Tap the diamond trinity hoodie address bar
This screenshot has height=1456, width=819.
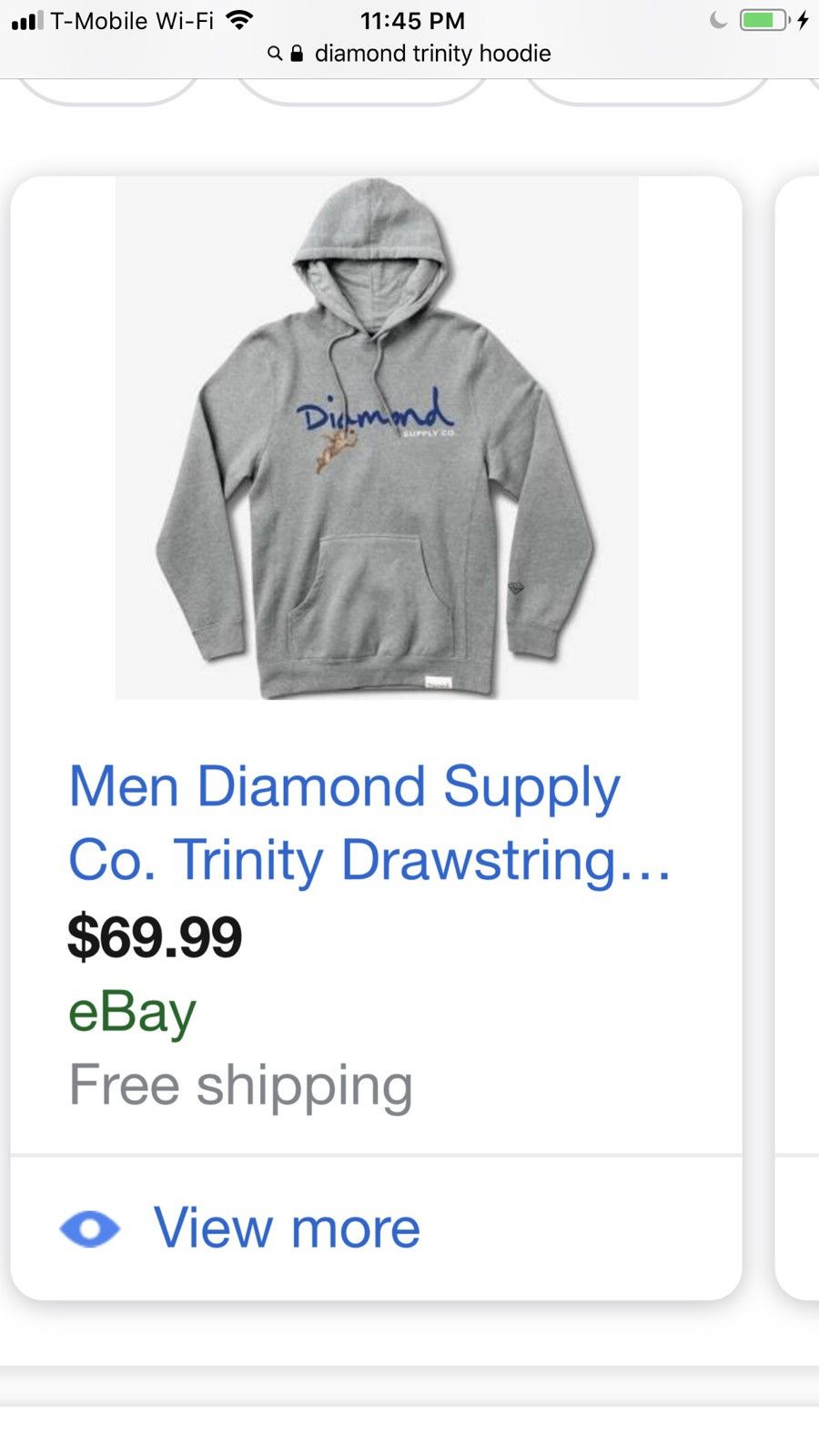pyautogui.click(x=411, y=54)
